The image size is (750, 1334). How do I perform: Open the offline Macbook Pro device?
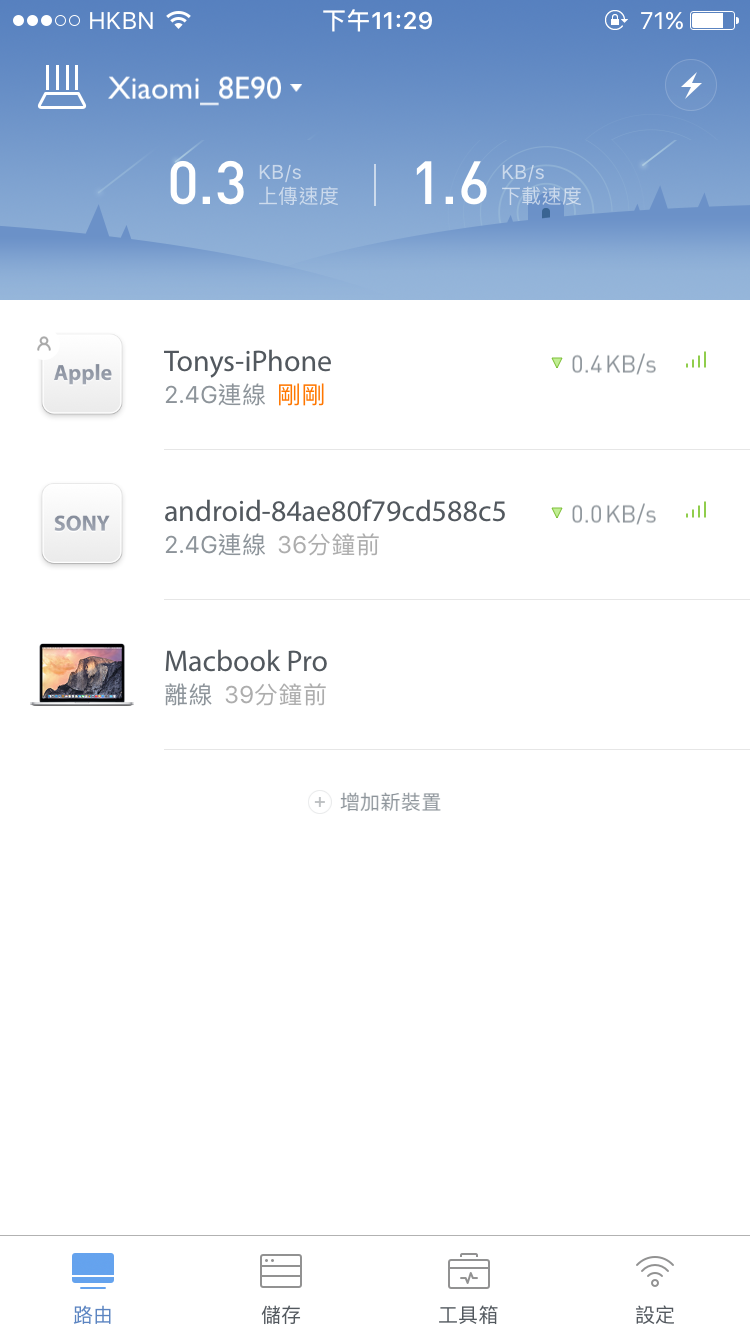click(x=375, y=675)
